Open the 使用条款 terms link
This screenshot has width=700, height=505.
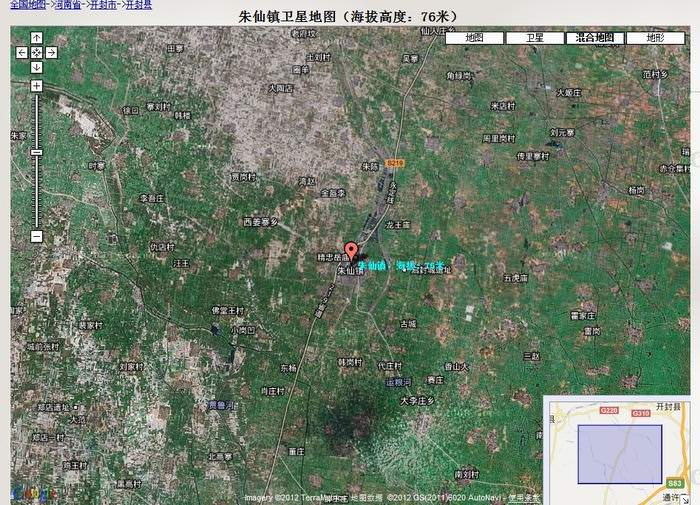click(523, 497)
